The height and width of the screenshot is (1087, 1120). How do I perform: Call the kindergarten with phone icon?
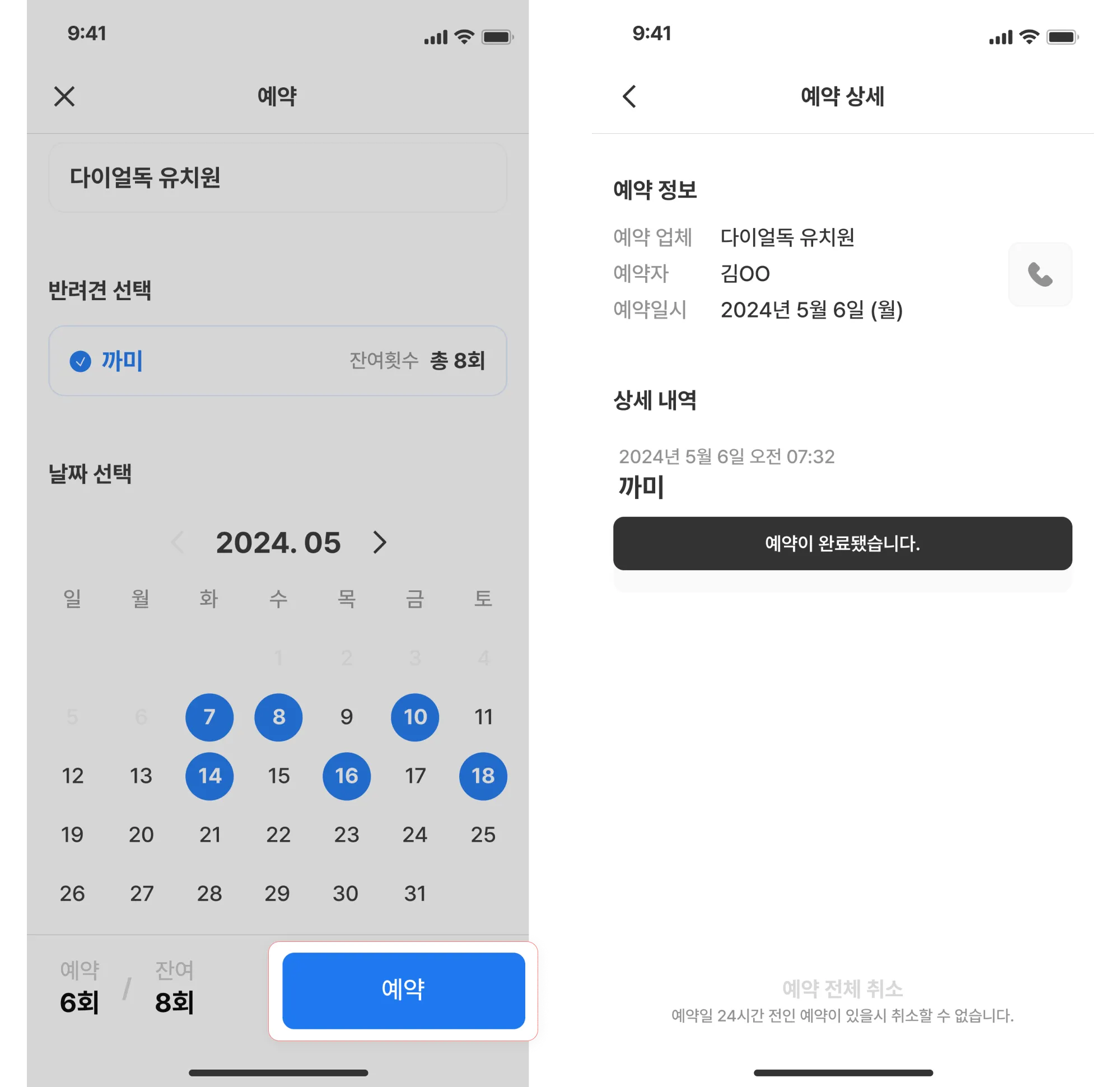(x=1039, y=275)
